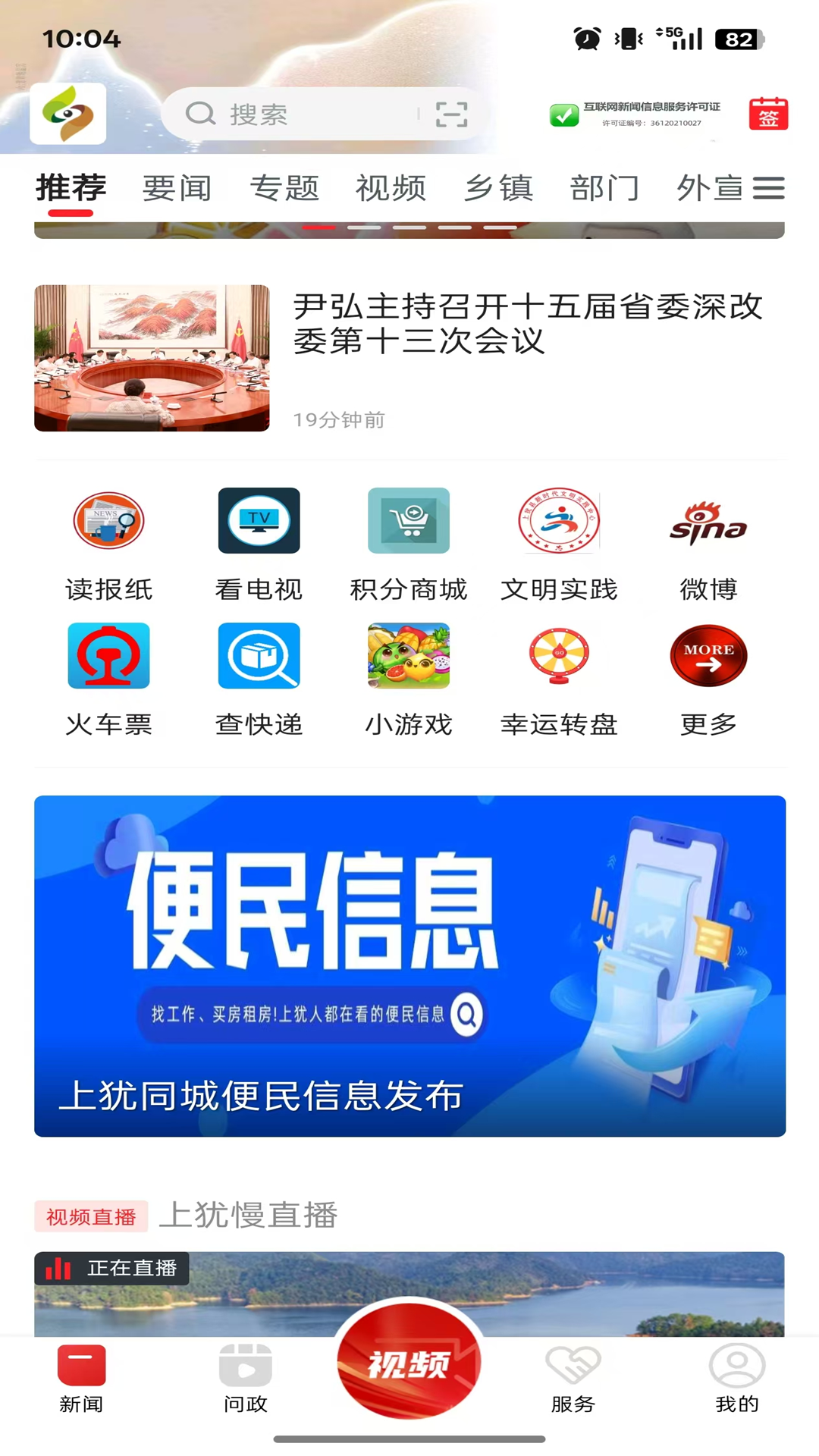Tap the QR scan icon in search bar

coord(450,114)
